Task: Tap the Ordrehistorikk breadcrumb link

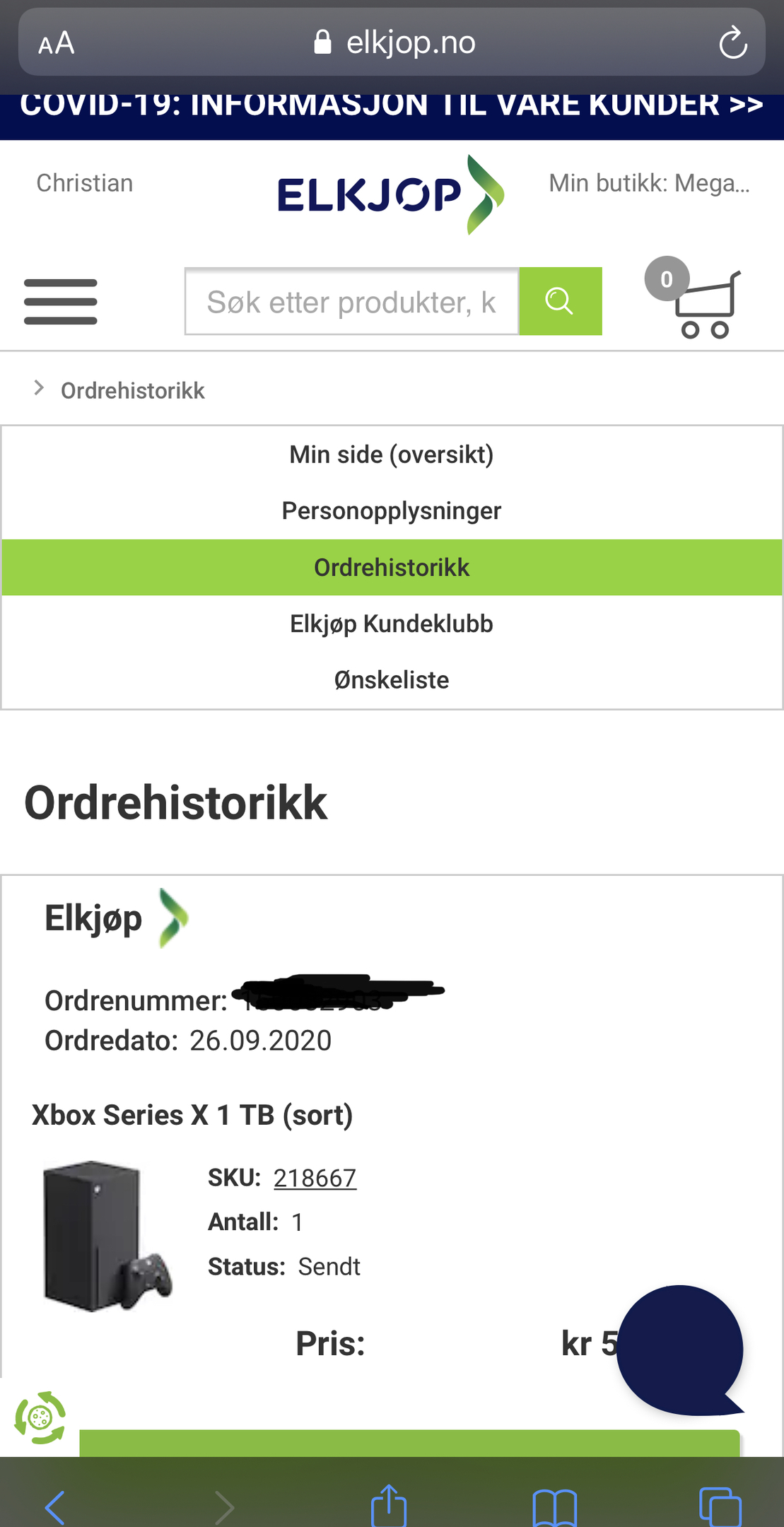Action: (133, 391)
